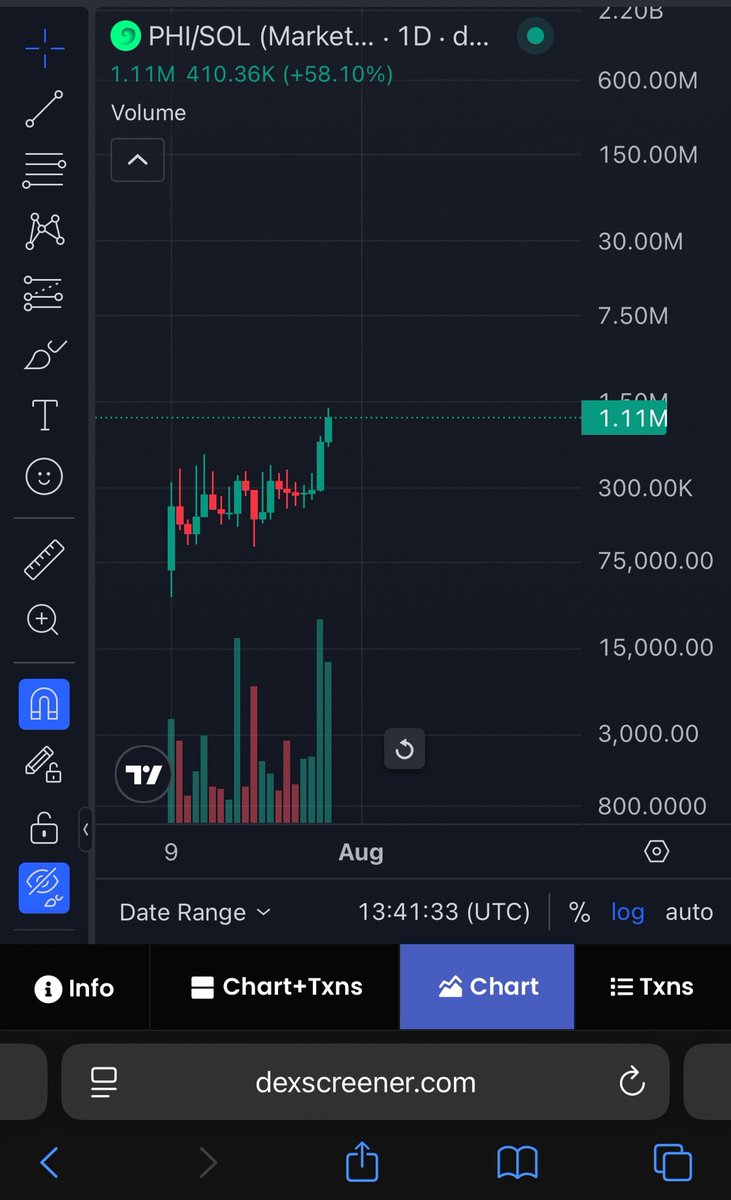Screen dimensions: 731x1200
Task: Activate the ruler measure tool
Action: click(44, 560)
